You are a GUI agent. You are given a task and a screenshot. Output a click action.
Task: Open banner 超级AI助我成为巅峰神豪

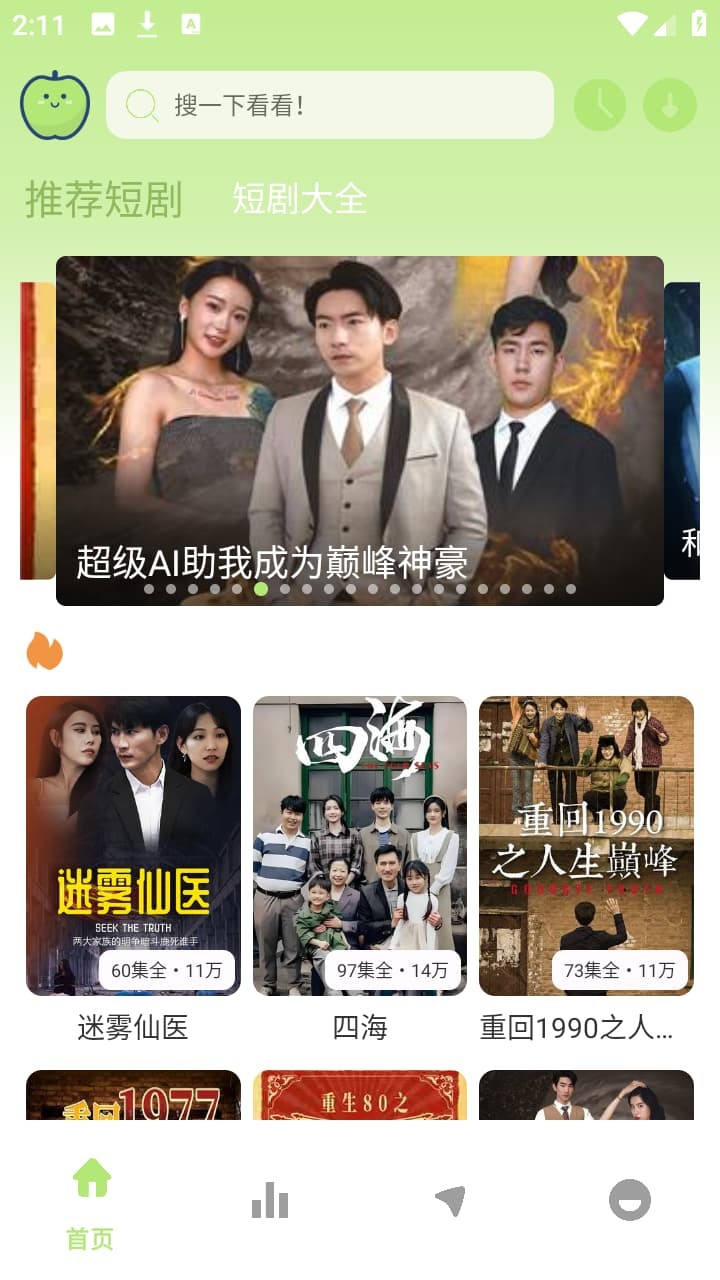360,430
